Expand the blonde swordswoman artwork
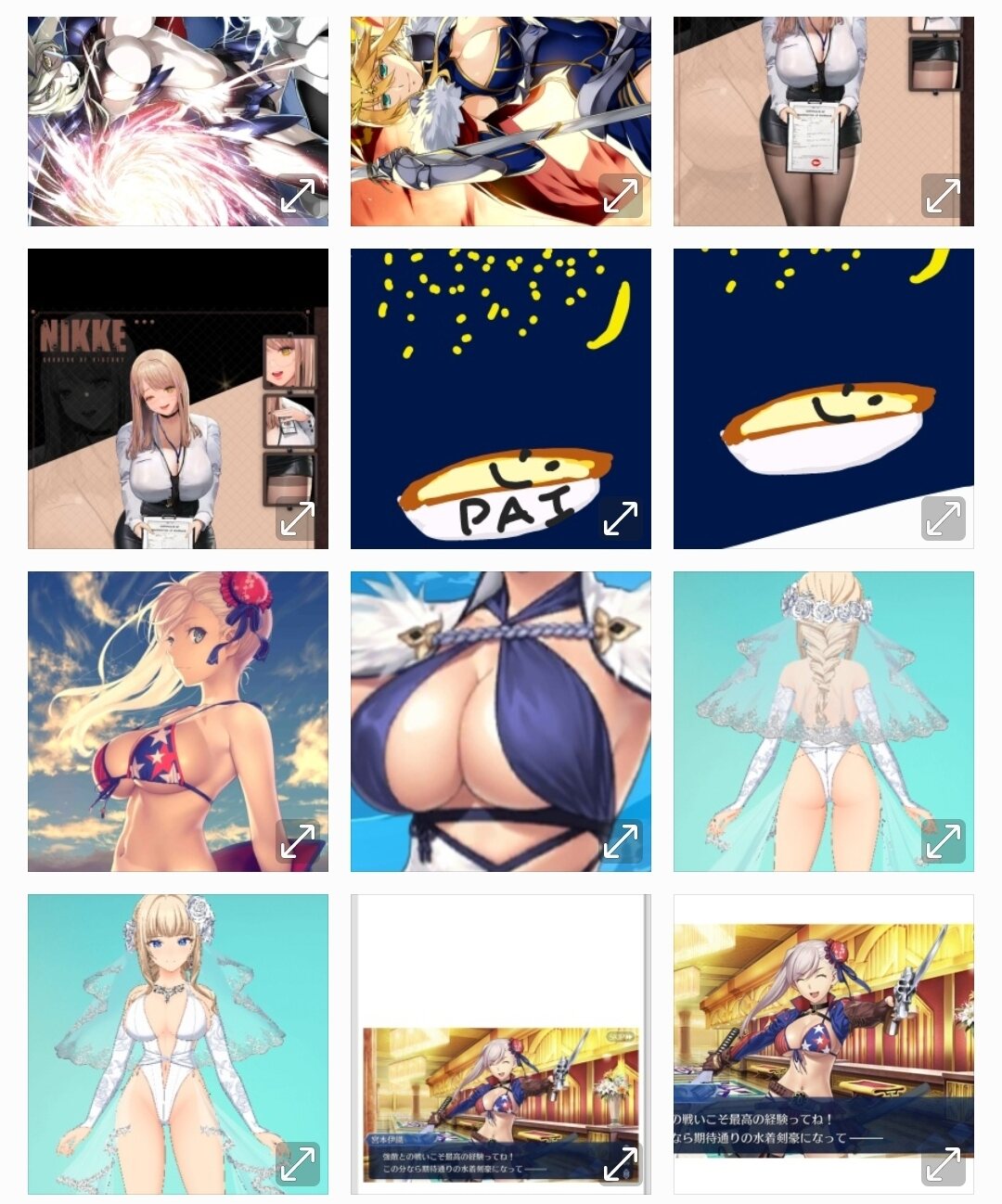The image size is (1002, 1204). [620, 196]
